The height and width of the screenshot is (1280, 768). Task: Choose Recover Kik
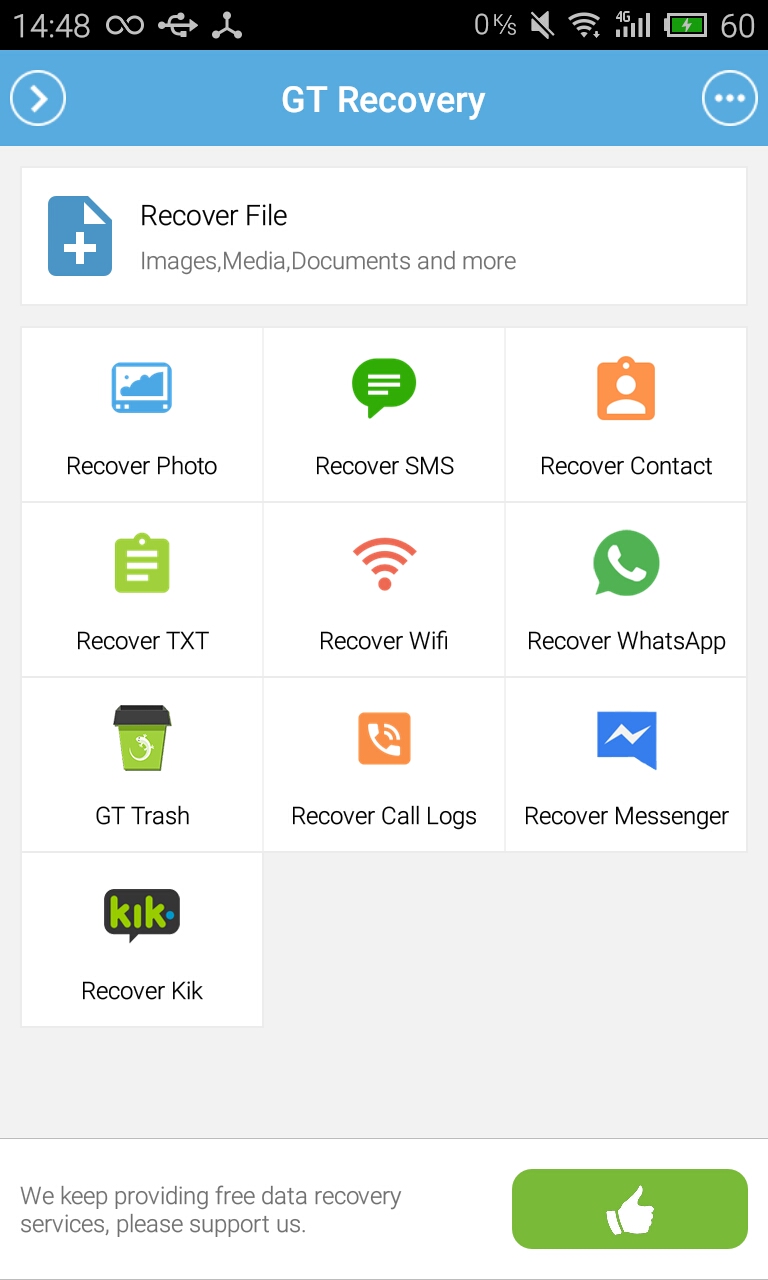(x=142, y=940)
